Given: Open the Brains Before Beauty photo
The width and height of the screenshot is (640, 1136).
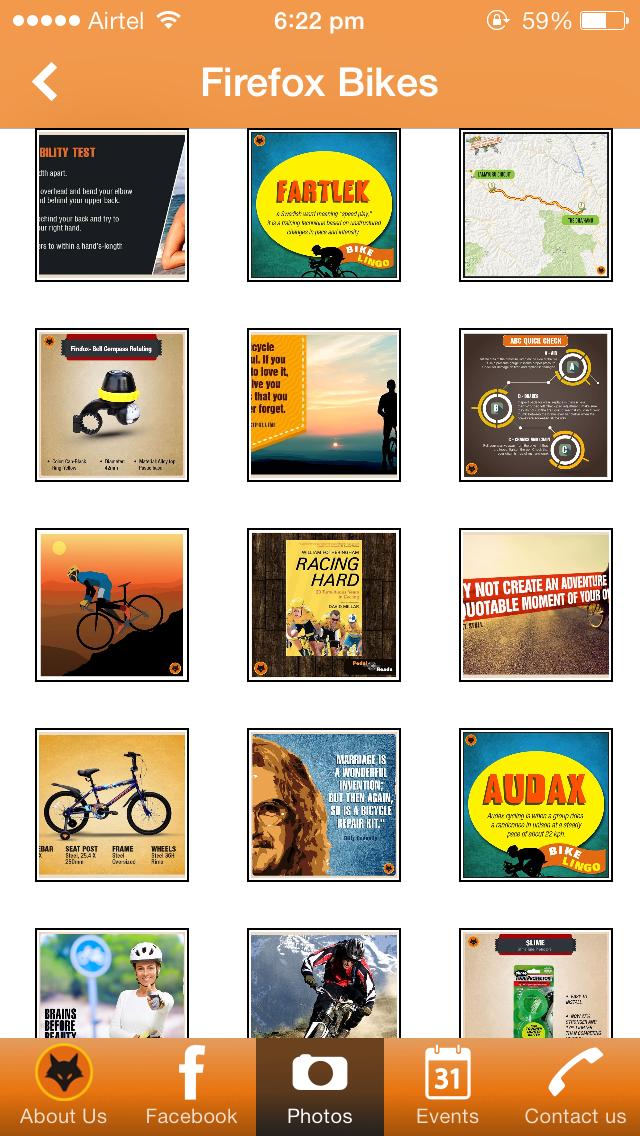Looking at the screenshot, I should [x=112, y=983].
